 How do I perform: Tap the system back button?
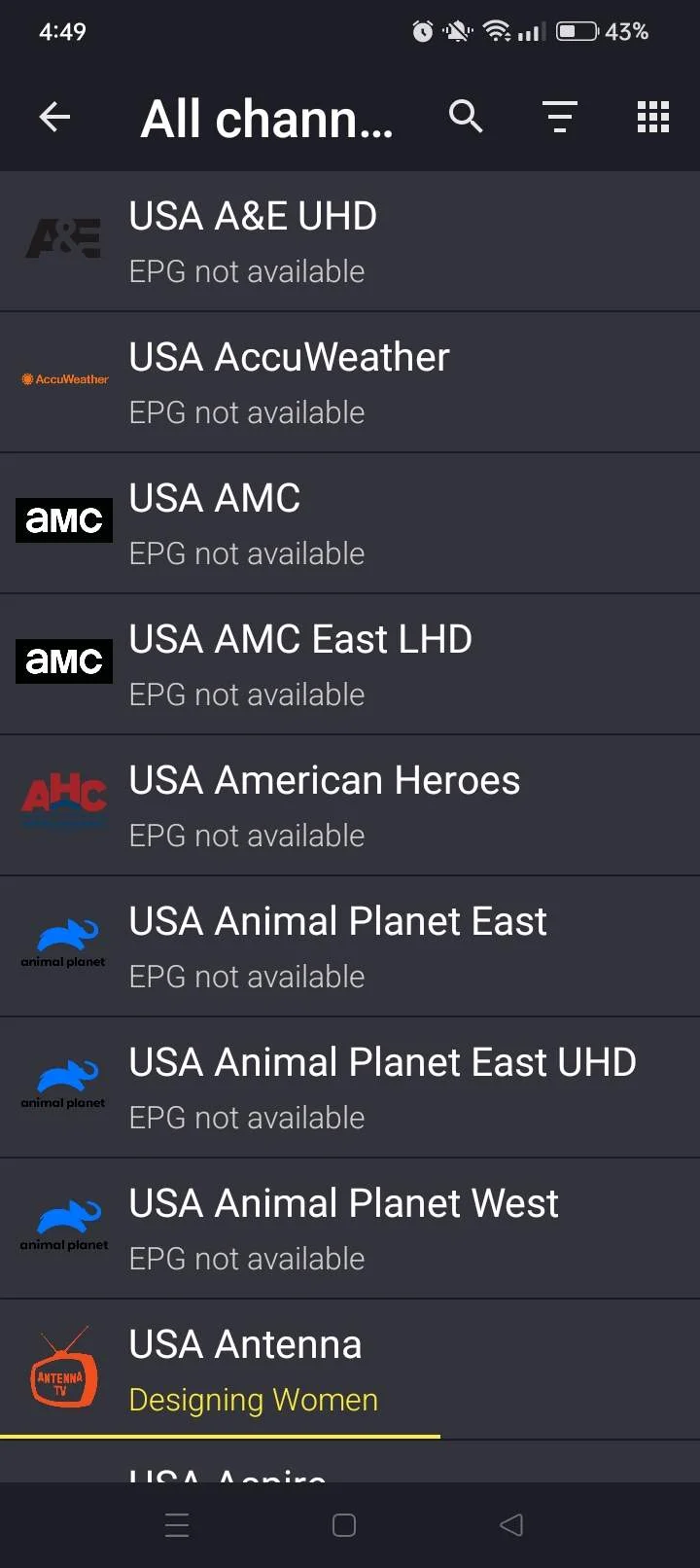pyautogui.click(x=511, y=1525)
